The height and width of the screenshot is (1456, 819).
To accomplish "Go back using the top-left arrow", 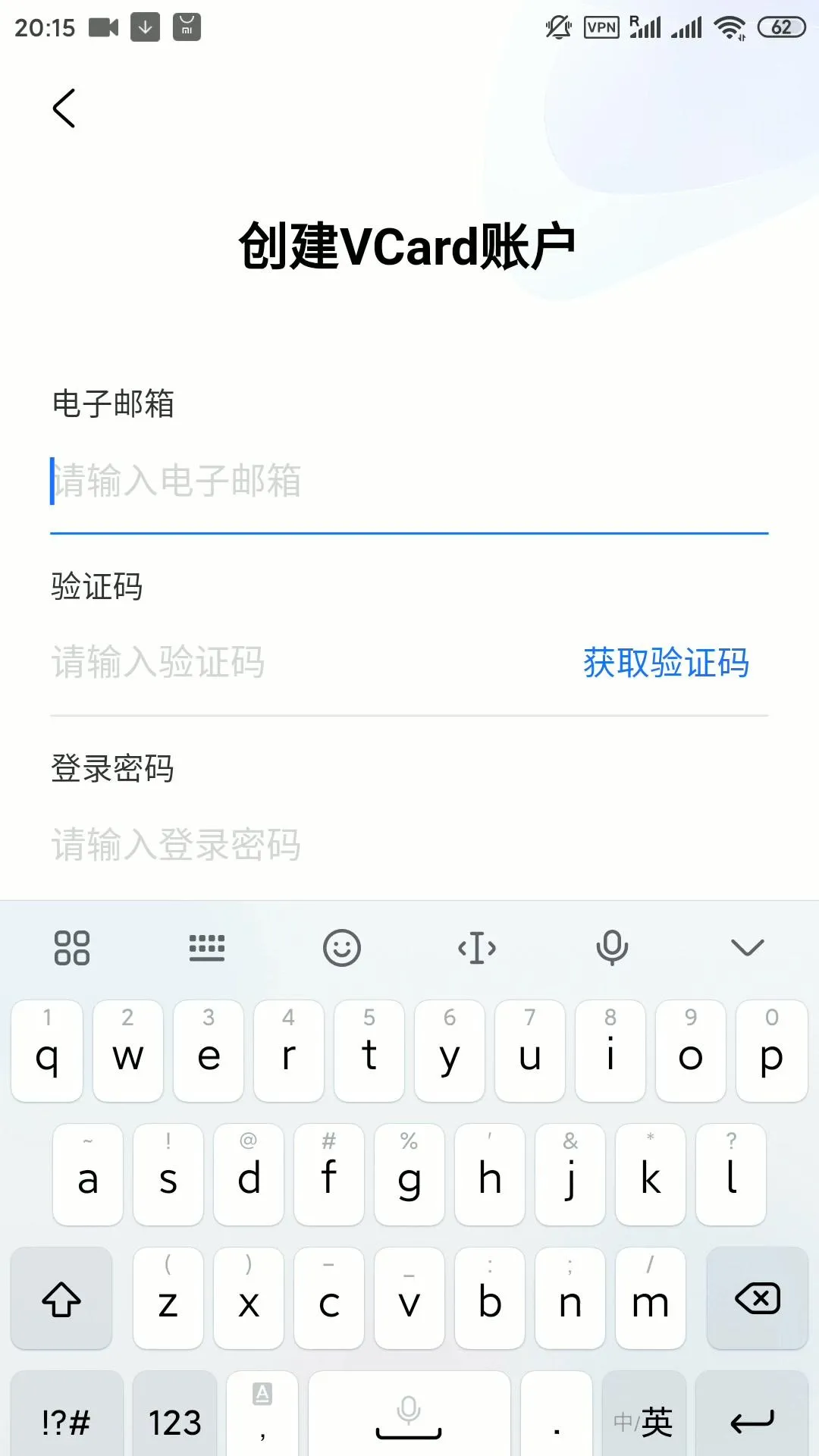I will pos(64,108).
